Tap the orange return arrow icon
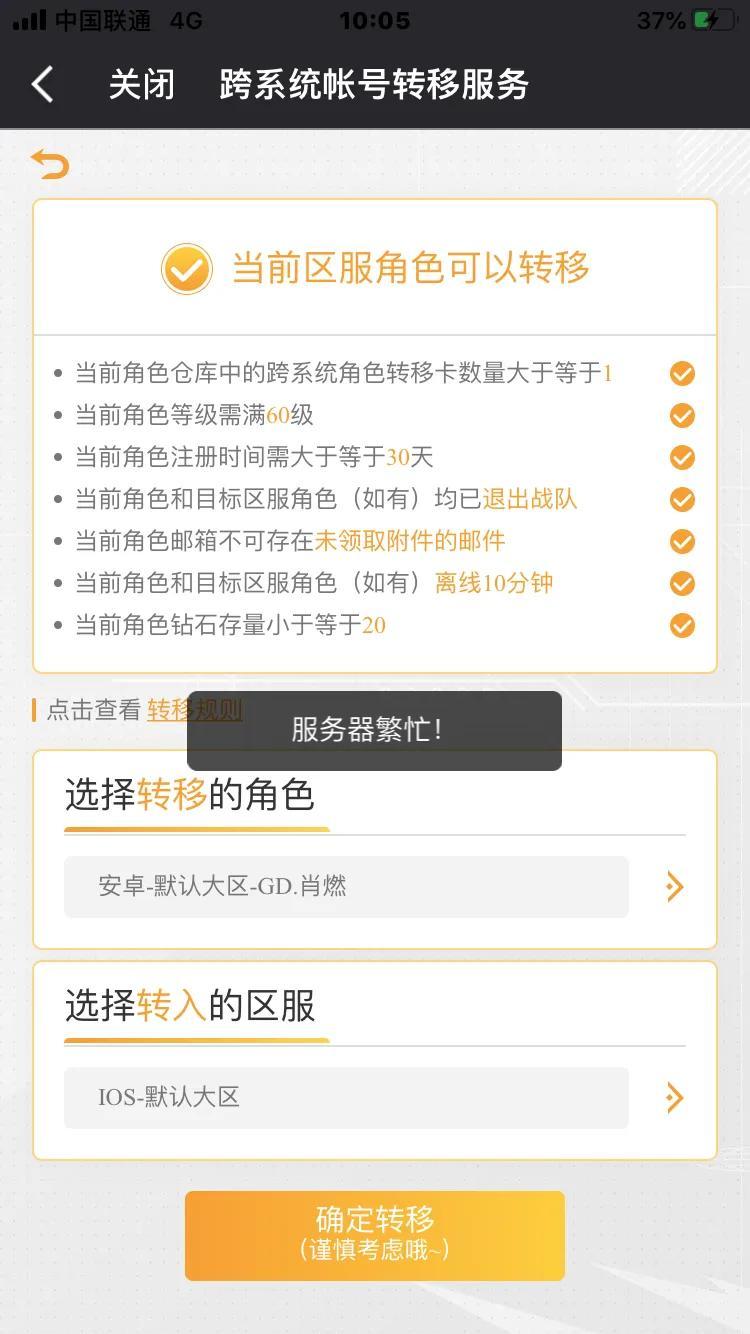 coord(50,164)
